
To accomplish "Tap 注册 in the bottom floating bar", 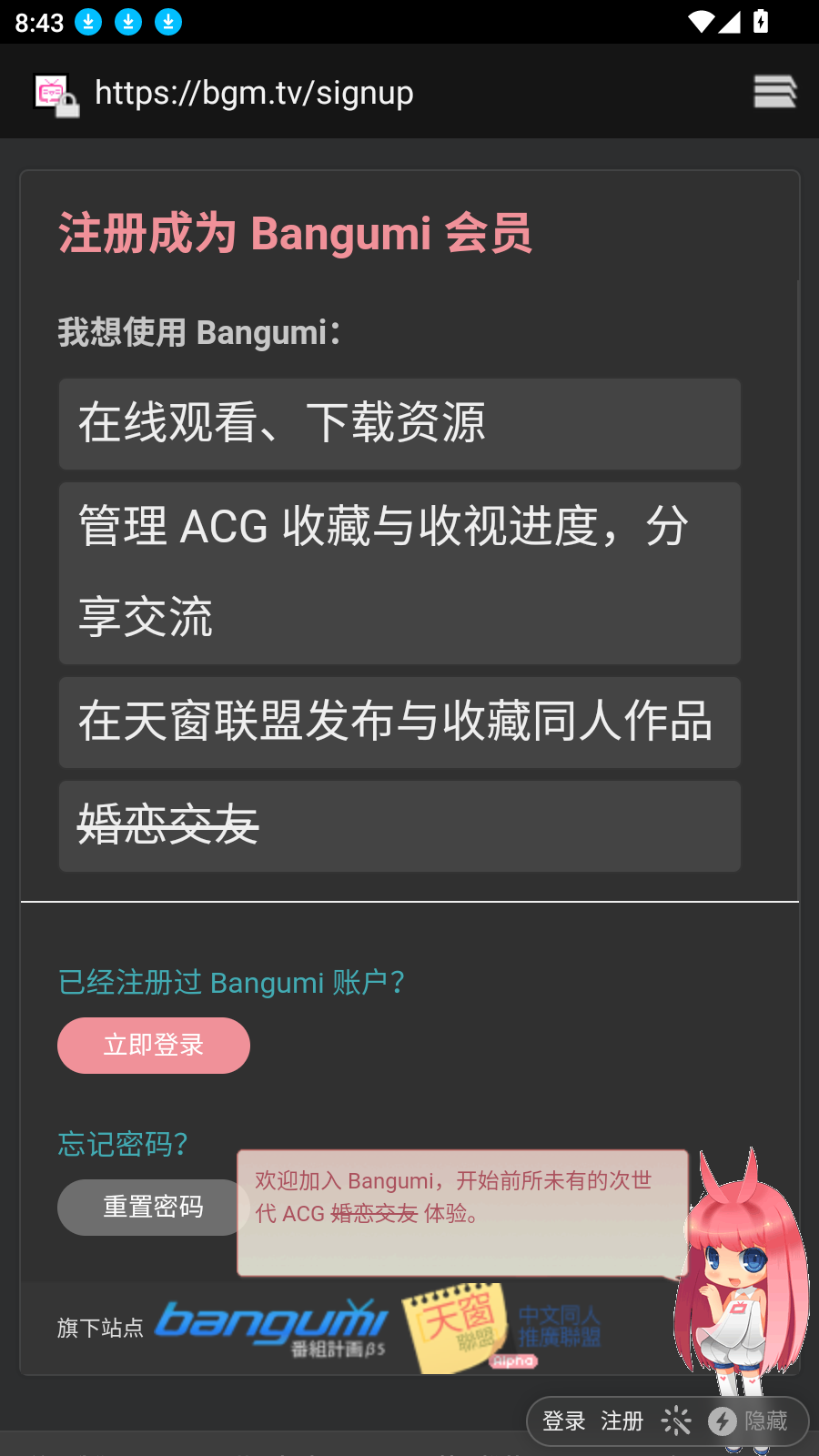I will [x=622, y=1421].
